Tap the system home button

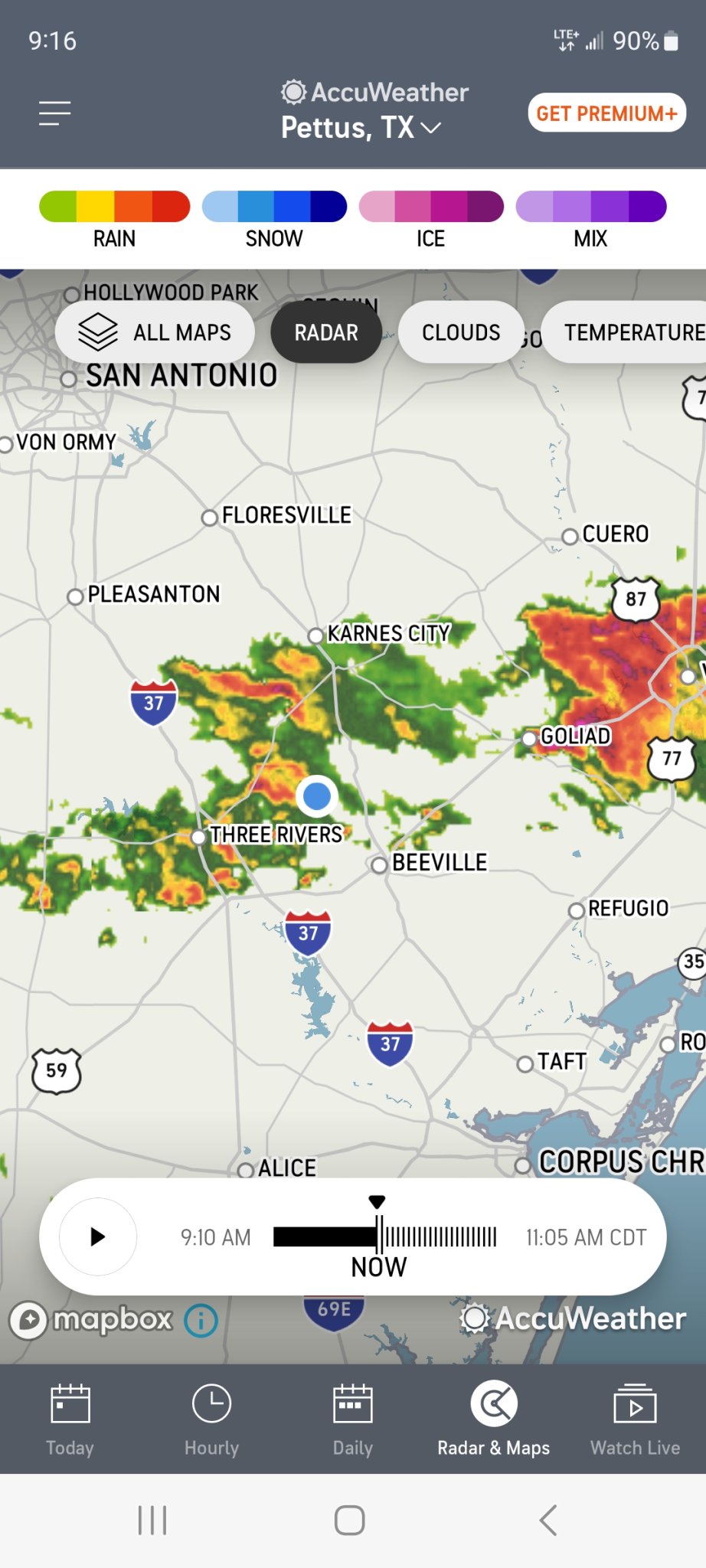(x=350, y=1520)
